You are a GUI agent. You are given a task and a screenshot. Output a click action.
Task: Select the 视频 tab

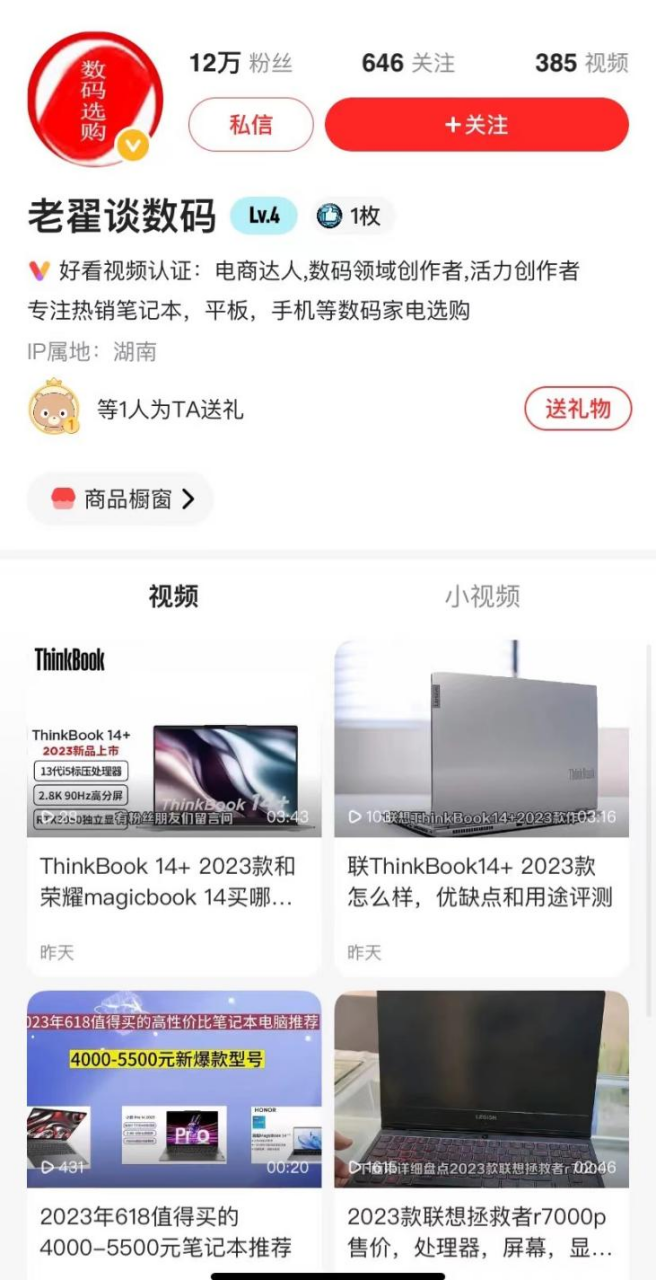point(173,597)
